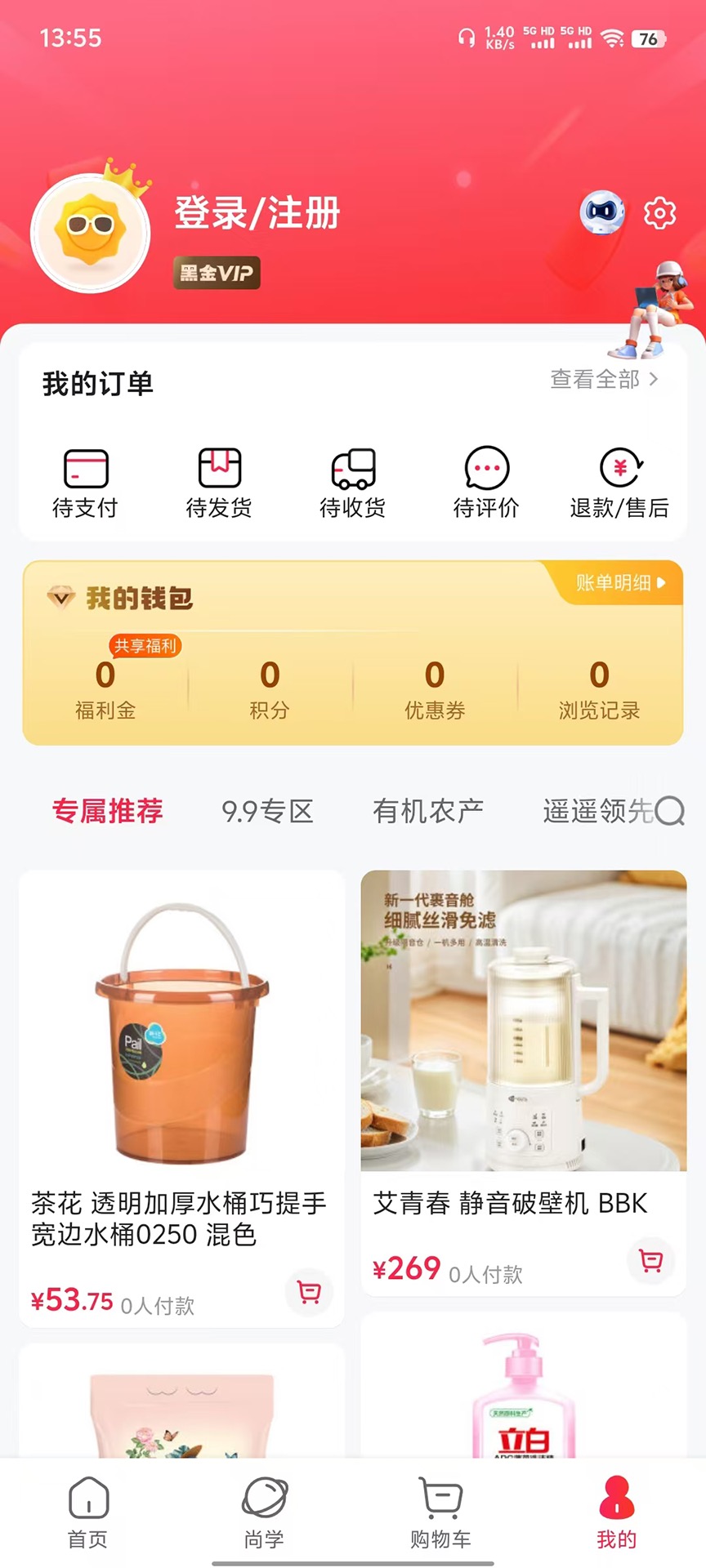706x1568 pixels.
Task: Tap the robot customer service icon
Action: point(602,214)
